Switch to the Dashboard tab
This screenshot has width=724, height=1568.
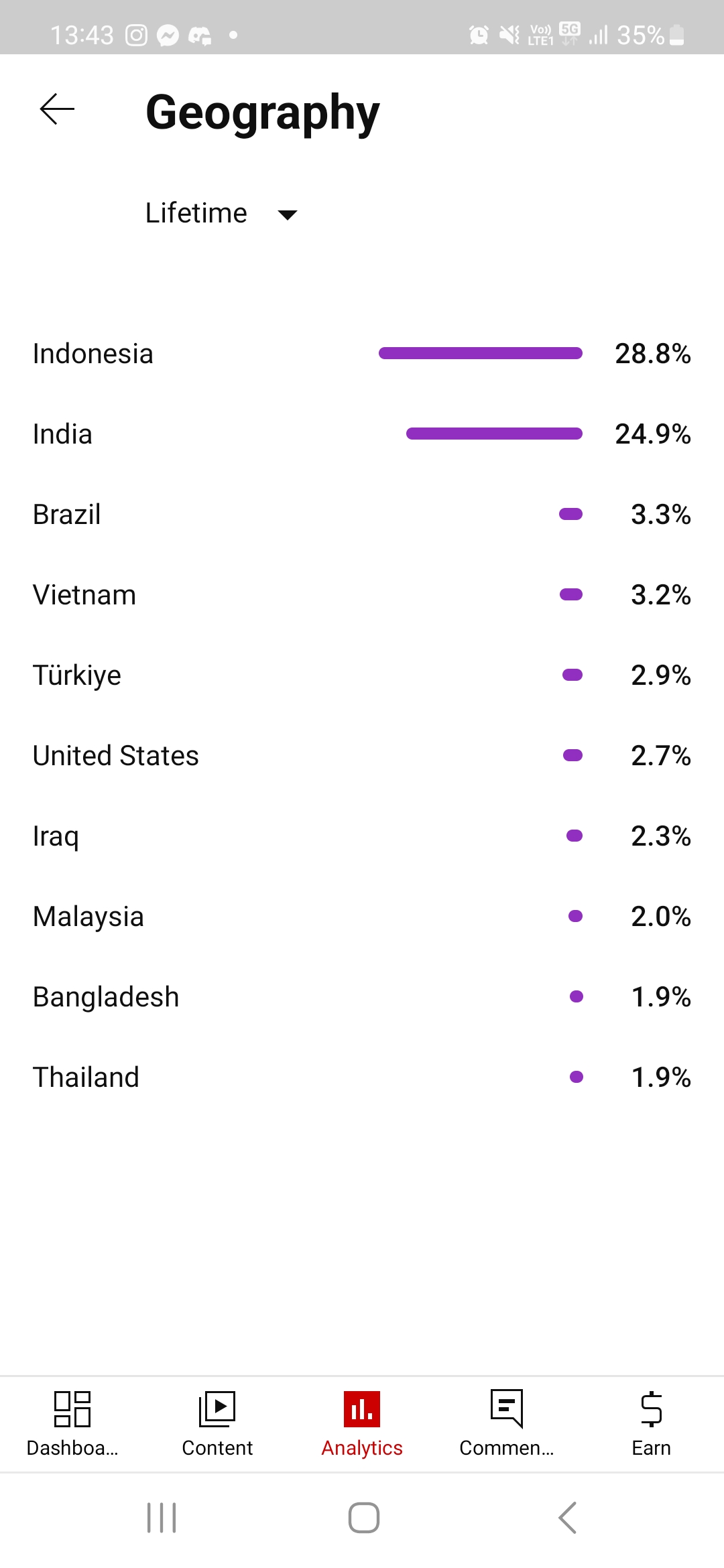(x=72, y=1425)
